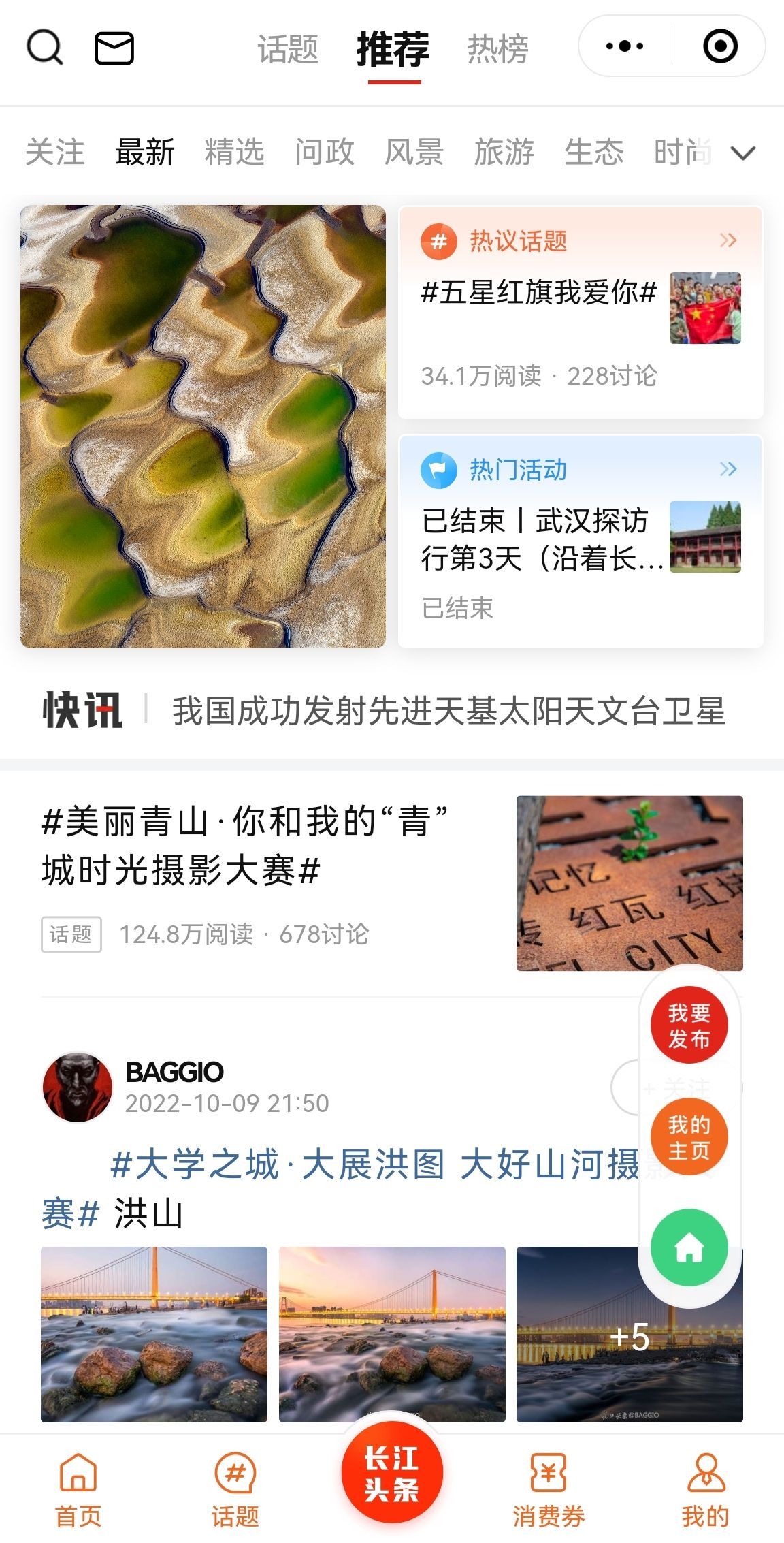Select the 精选 category
Viewport: 784px width, 1543px height.
pos(235,151)
